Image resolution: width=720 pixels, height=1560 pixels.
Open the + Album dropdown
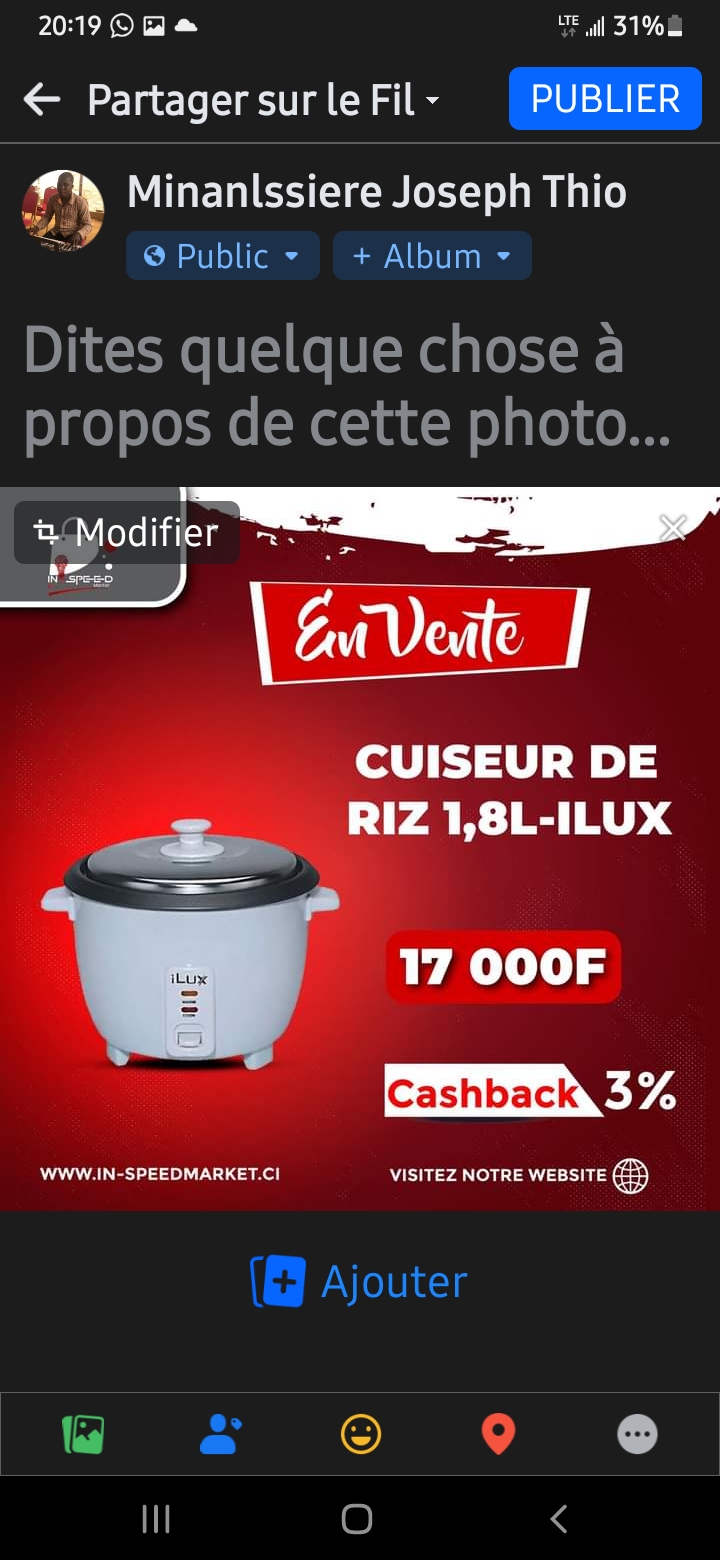pos(432,256)
